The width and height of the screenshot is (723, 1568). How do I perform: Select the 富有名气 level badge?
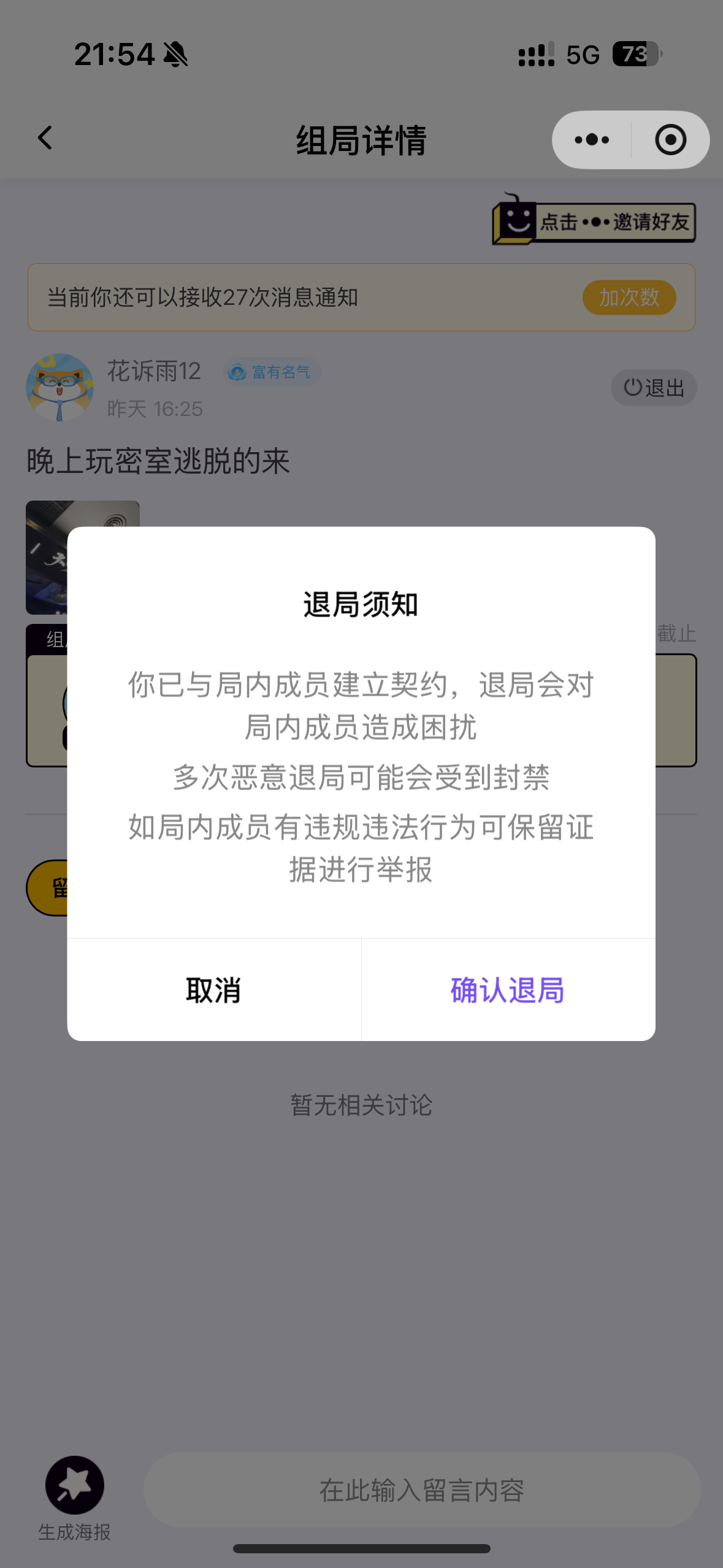tap(271, 372)
